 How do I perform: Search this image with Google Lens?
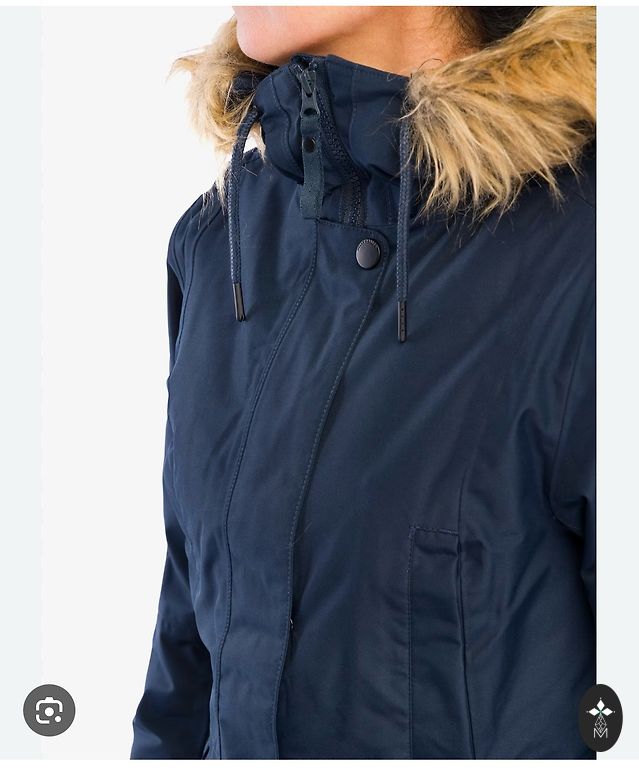click(49, 710)
